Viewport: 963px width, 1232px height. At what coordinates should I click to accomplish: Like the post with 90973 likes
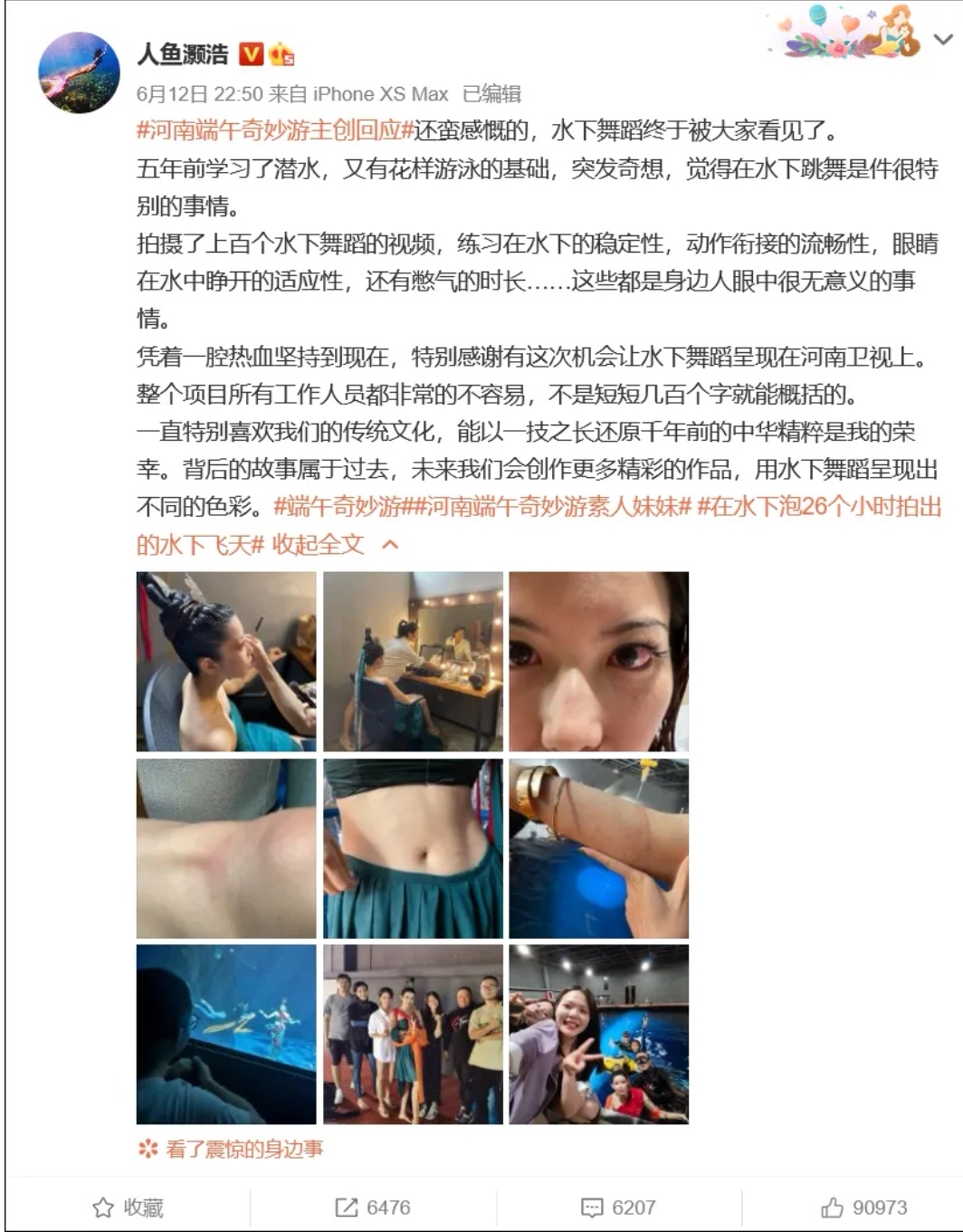(x=863, y=1208)
